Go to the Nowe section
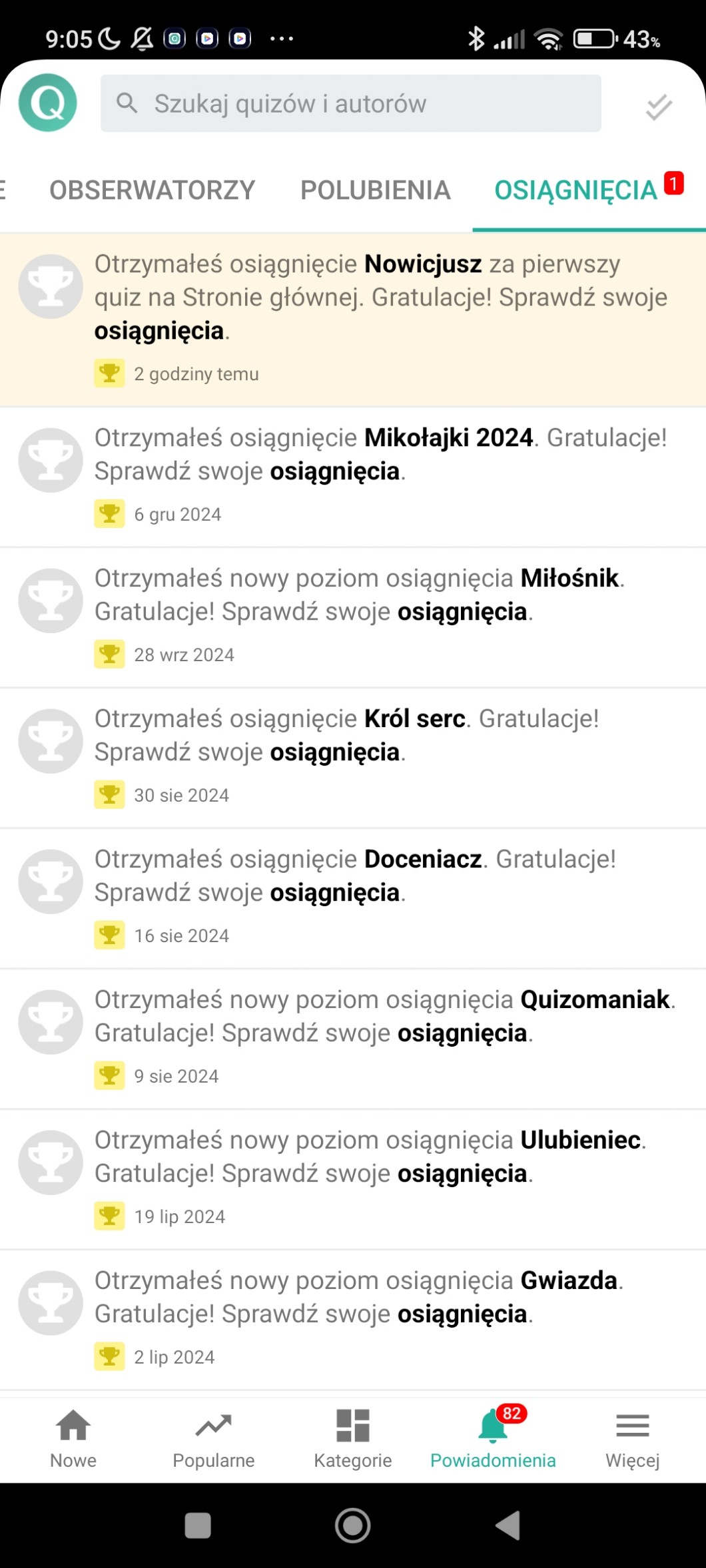This screenshot has width=706, height=1568. pyautogui.click(x=73, y=1438)
